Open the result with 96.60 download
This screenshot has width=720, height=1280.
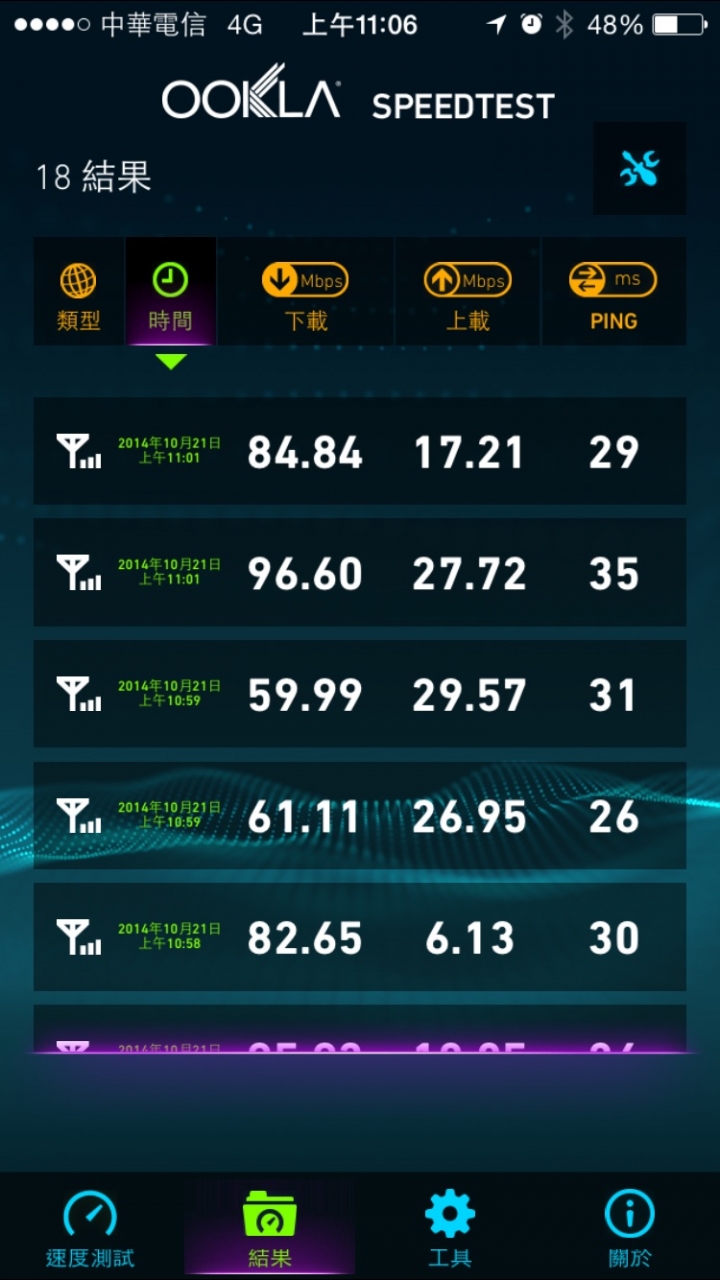[x=360, y=573]
